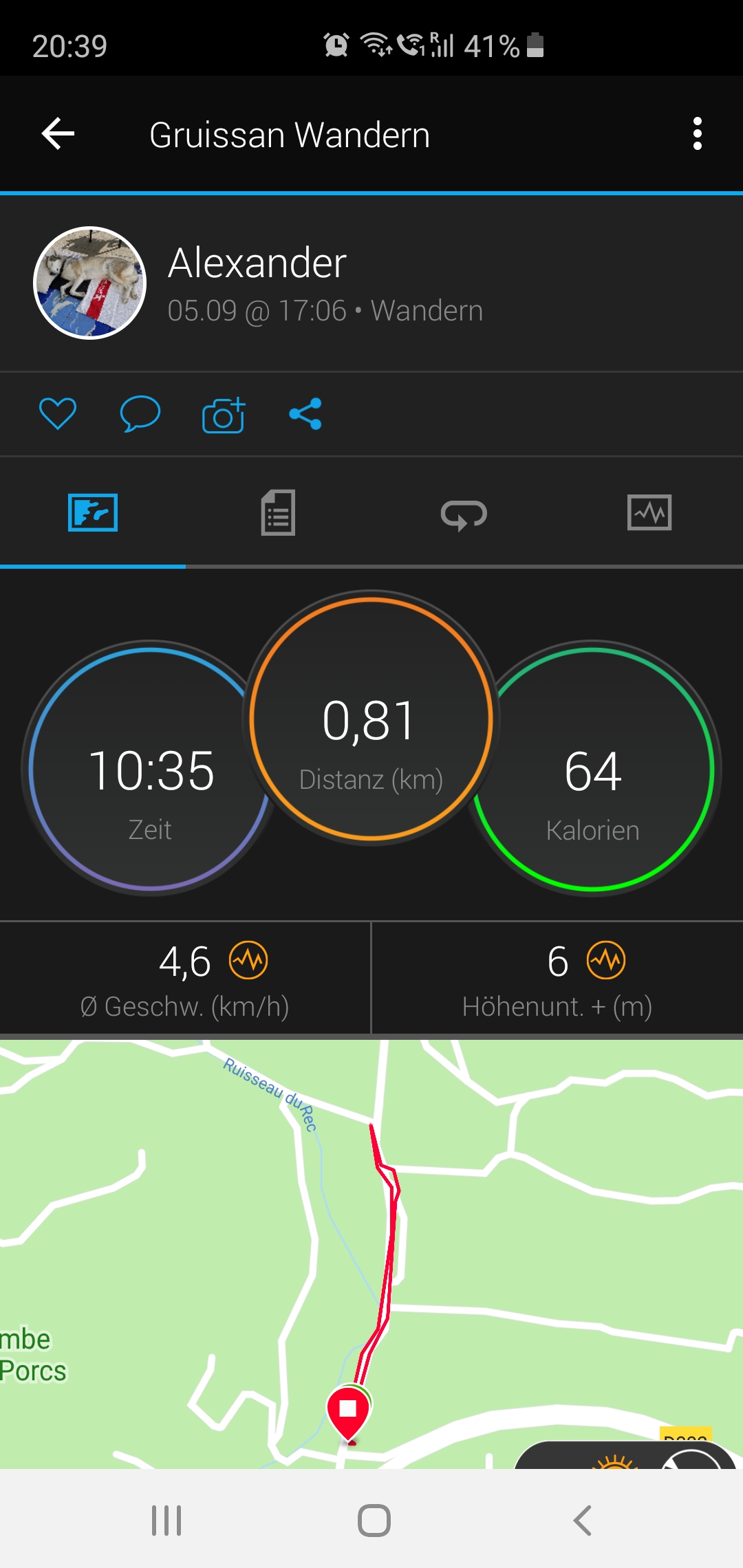Open Alexander's profile picture
Screen dimensions: 743x1568
pos(90,283)
